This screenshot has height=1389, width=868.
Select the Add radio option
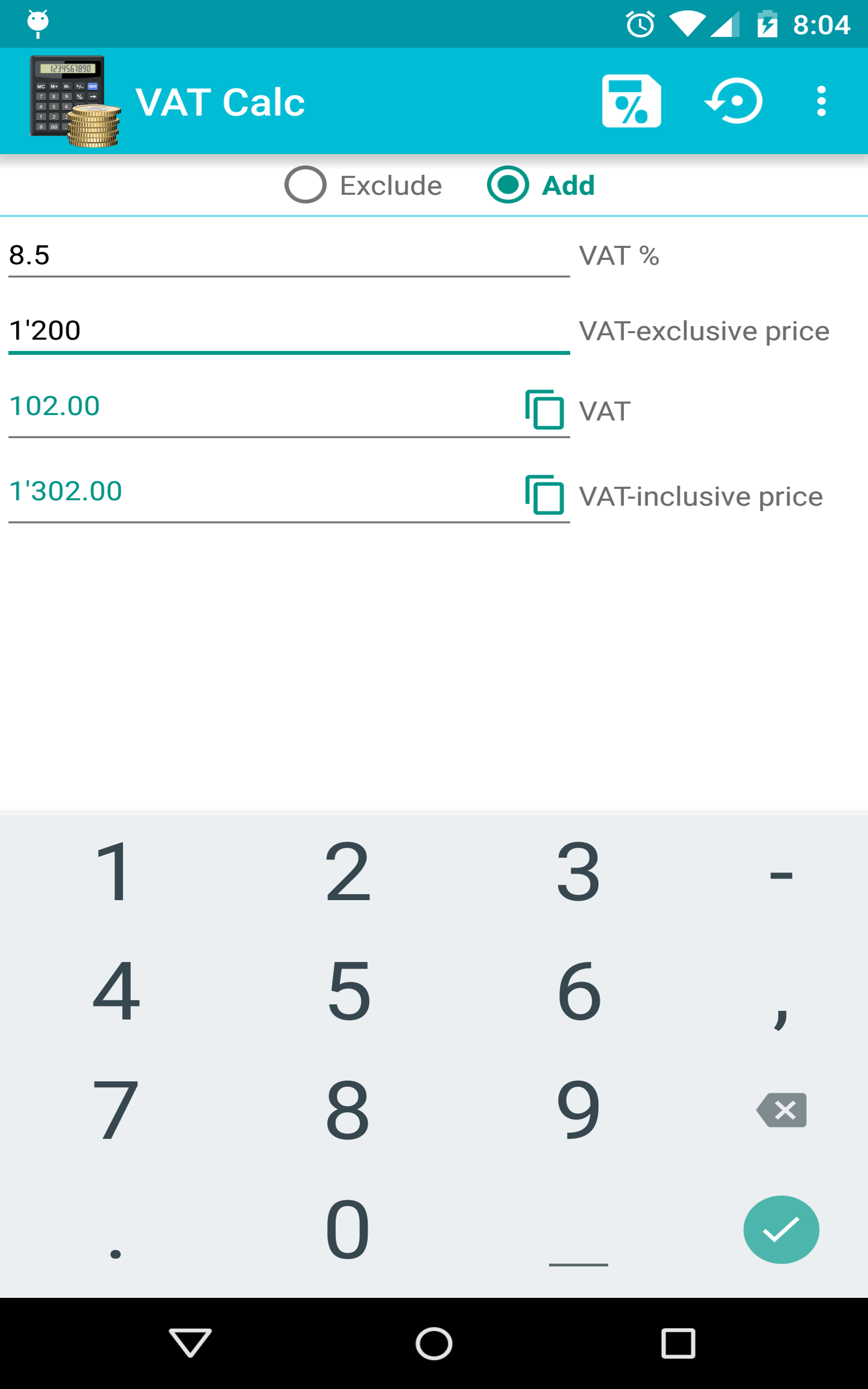pos(508,185)
